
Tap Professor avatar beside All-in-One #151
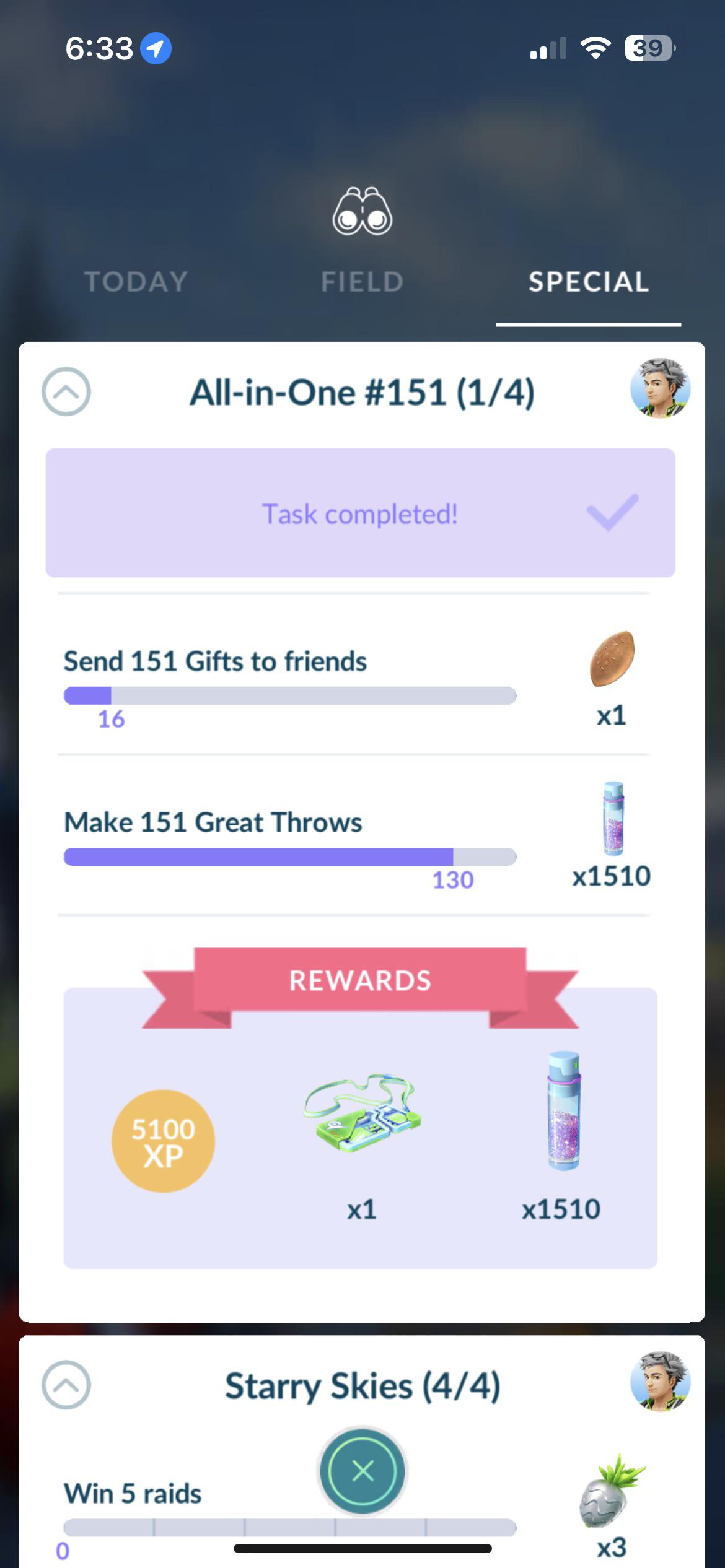tap(660, 388)
